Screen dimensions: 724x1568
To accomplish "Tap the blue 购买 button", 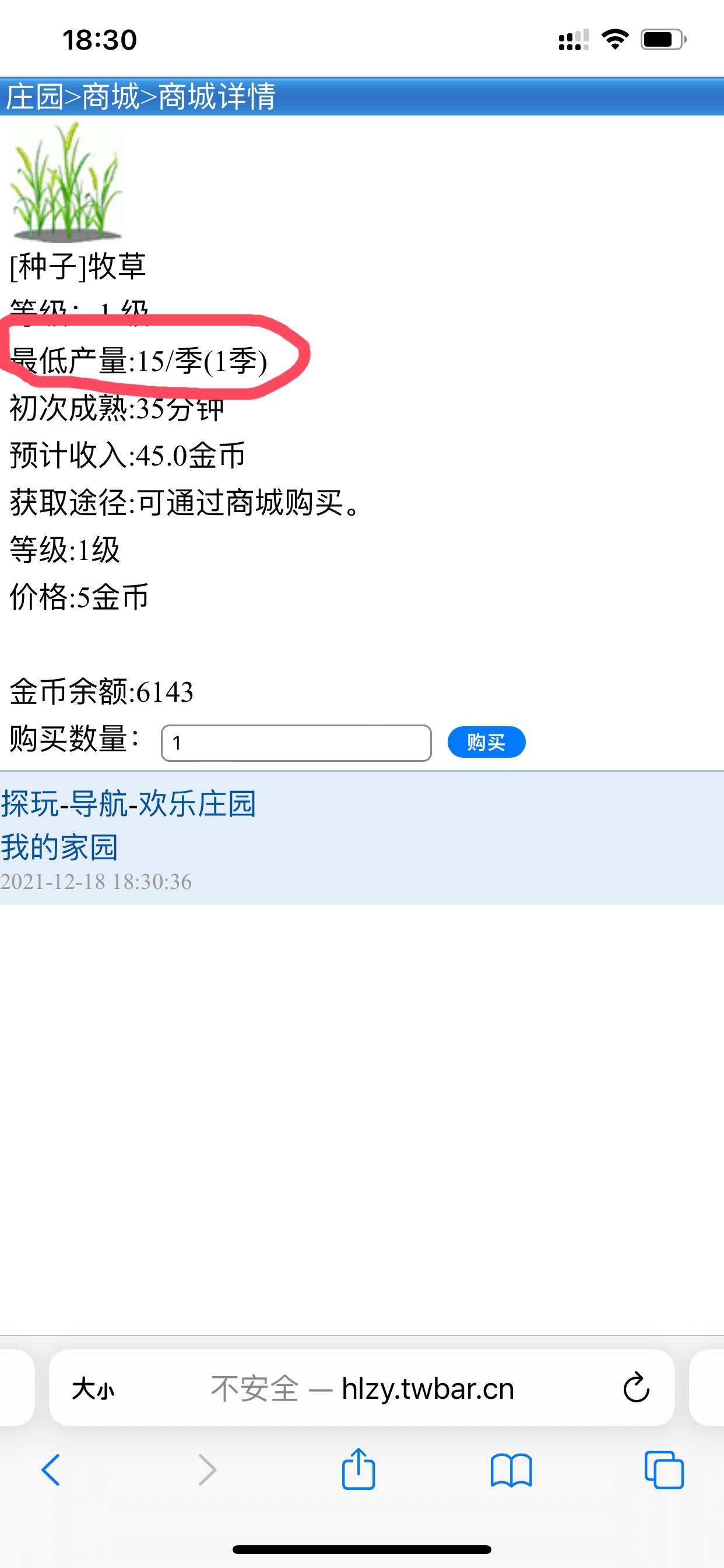I will click(x=486, y=742).
